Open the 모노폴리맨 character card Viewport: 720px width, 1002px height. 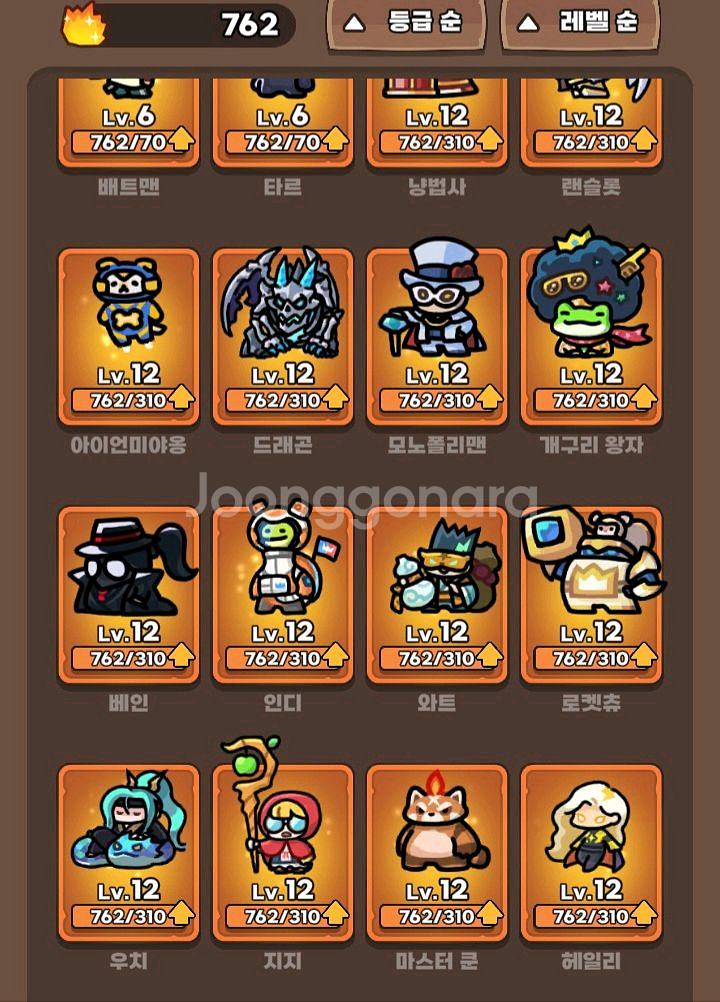click(x=437, y=336)
